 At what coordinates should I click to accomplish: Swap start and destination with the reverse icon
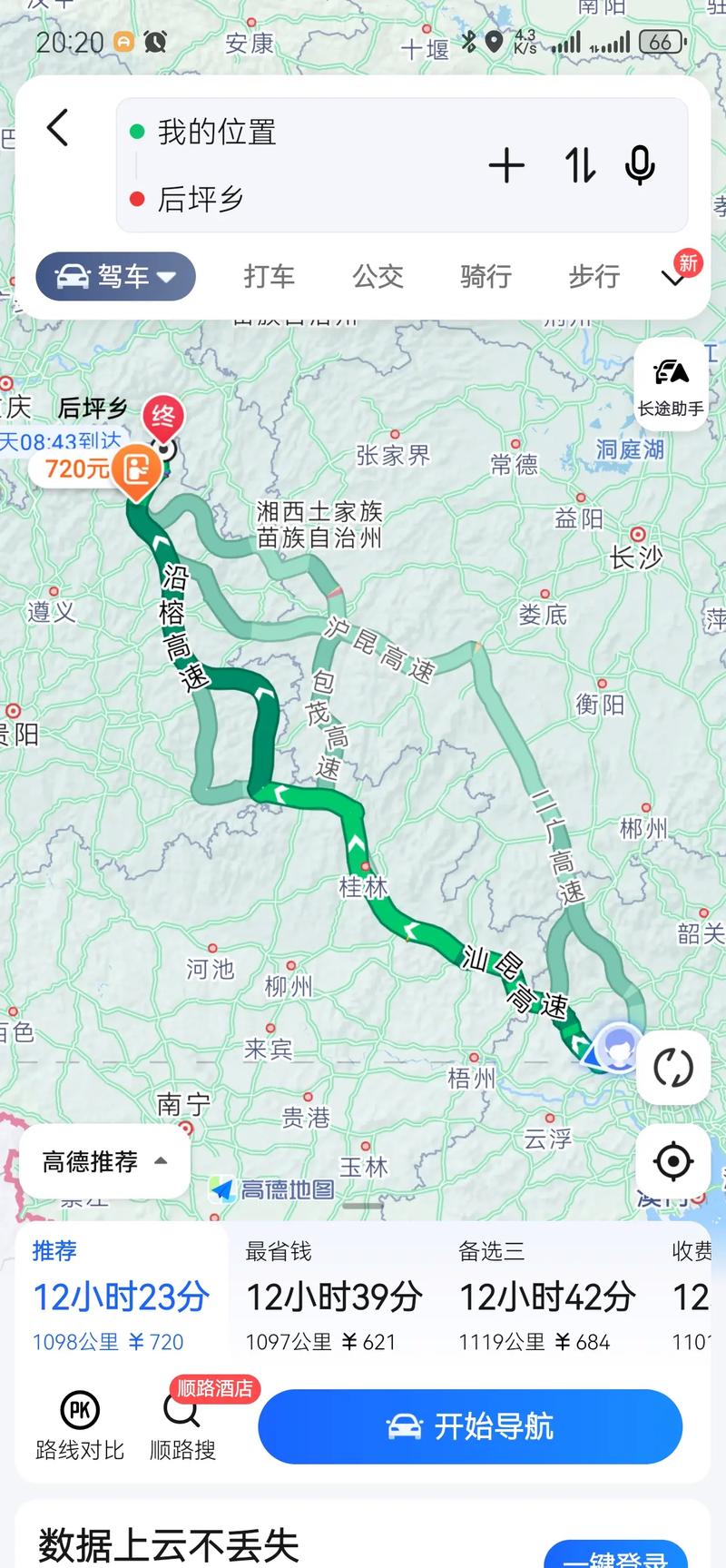pyautogui.click(x=578, y=165)
